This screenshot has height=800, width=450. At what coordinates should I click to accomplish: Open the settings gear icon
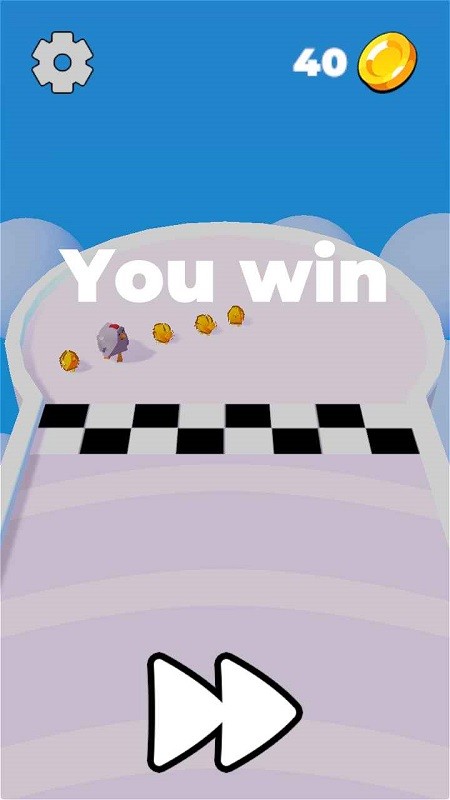click(x=62, y=62)
